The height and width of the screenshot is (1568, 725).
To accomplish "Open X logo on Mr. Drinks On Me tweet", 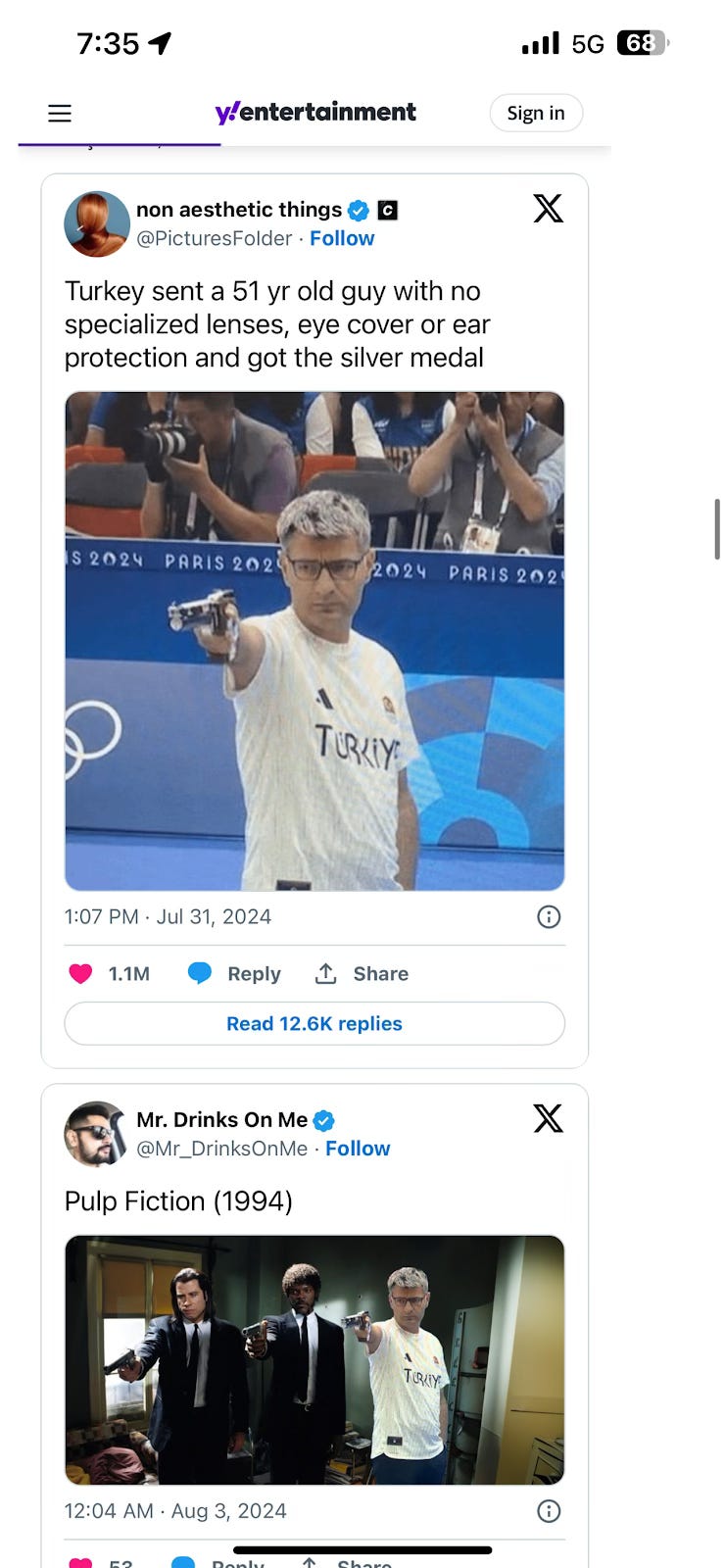I will (548, 1118).
